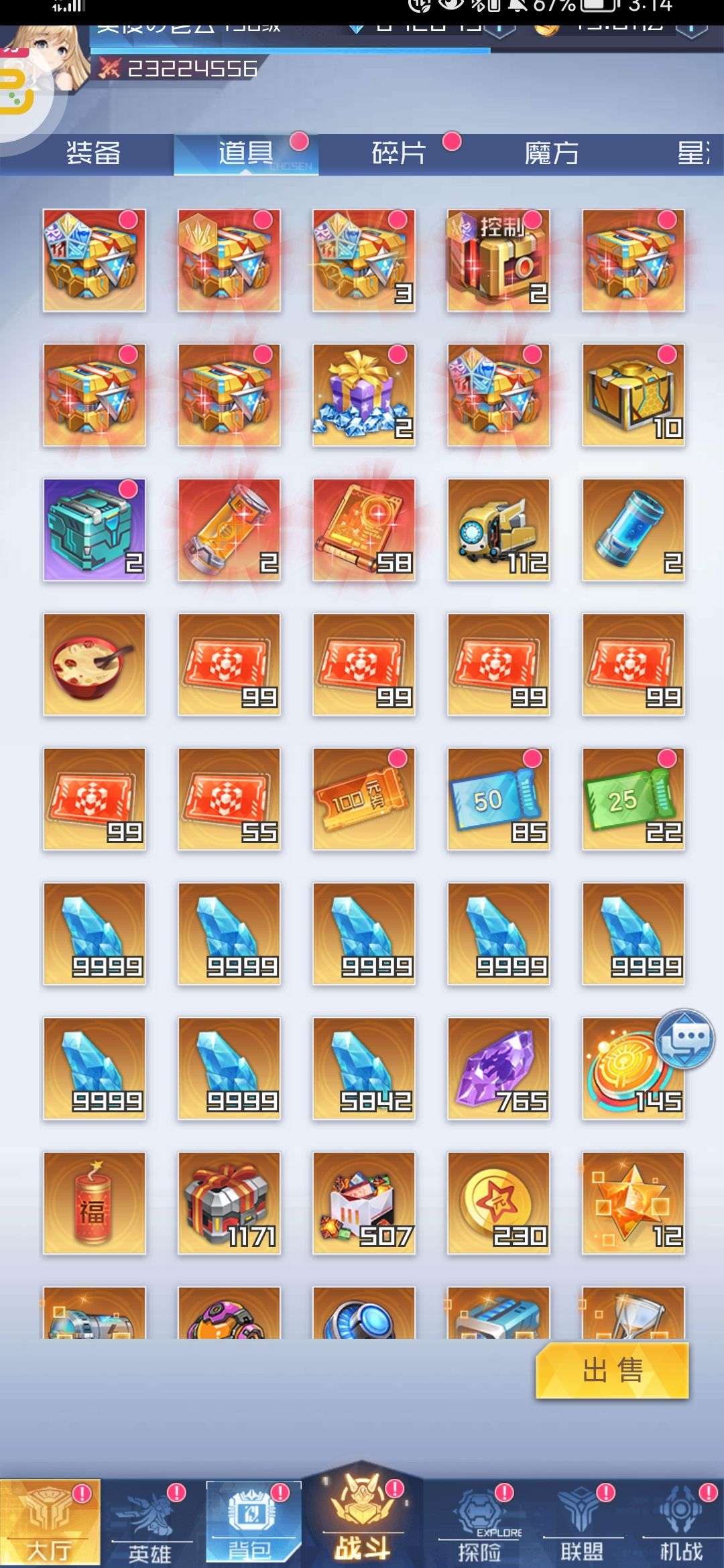Screen dimensions: 724x1568
Task: Select the purple crystal with 765
Action: 498,1068
